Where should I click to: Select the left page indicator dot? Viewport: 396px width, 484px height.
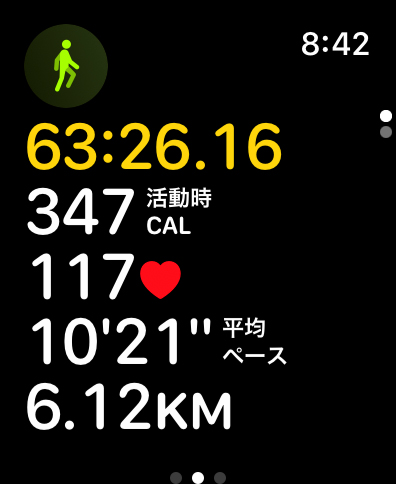click(x=176, y=477)
